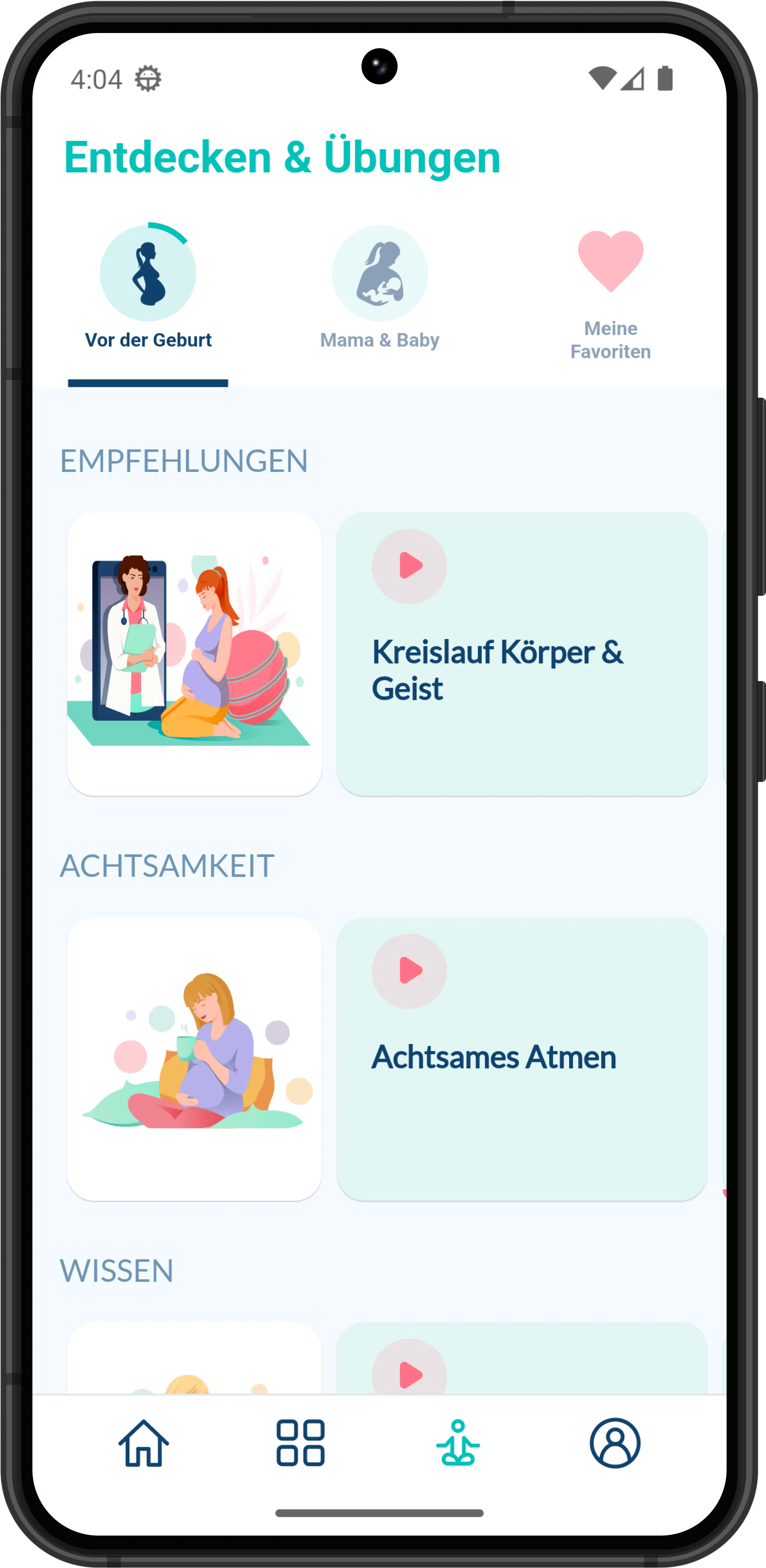Select the meditation exercises tab
Screen dimensions: 766x1568
[x=458, y=1443]
